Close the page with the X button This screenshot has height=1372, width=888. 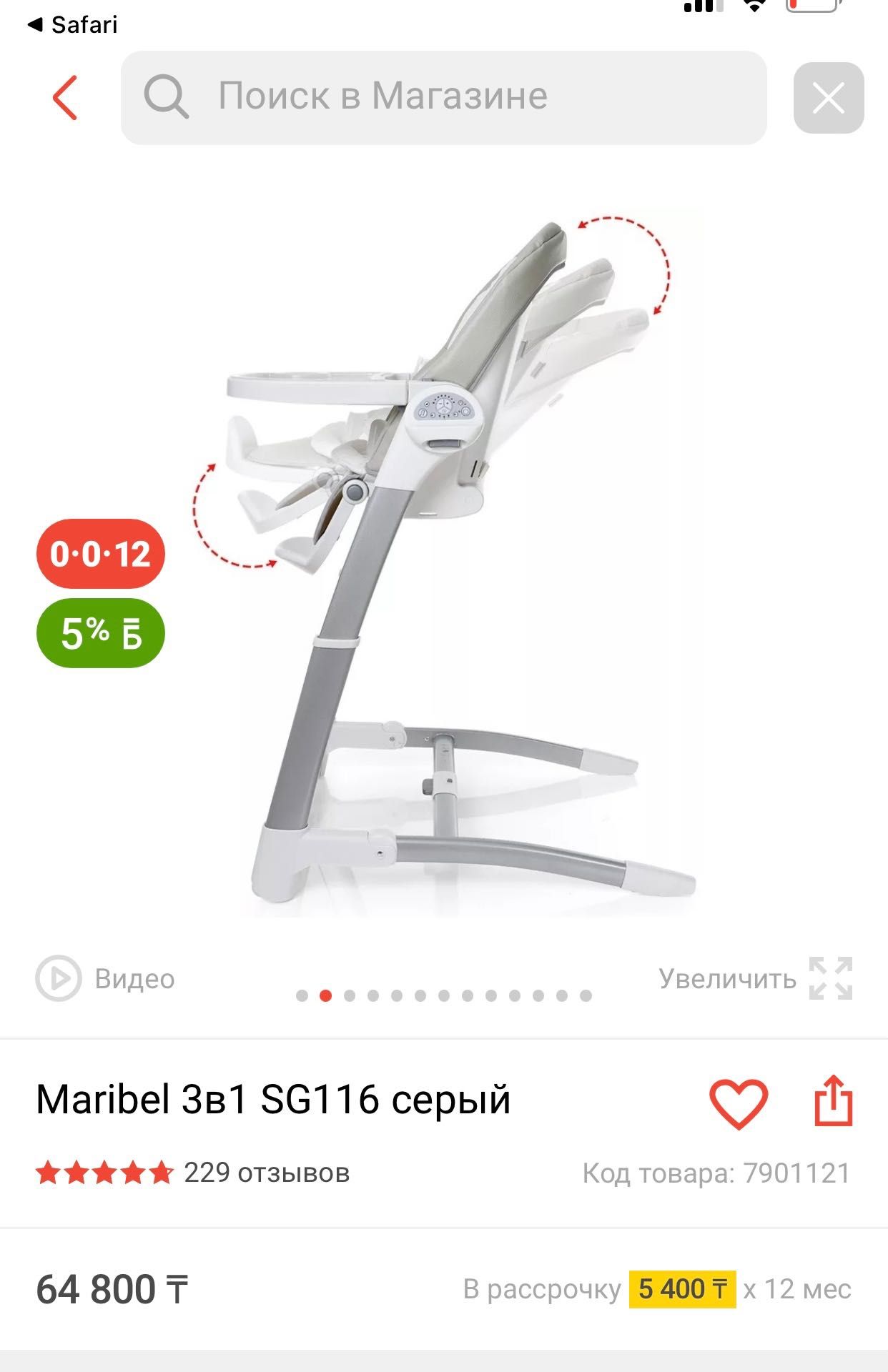(x=828, y=98)
